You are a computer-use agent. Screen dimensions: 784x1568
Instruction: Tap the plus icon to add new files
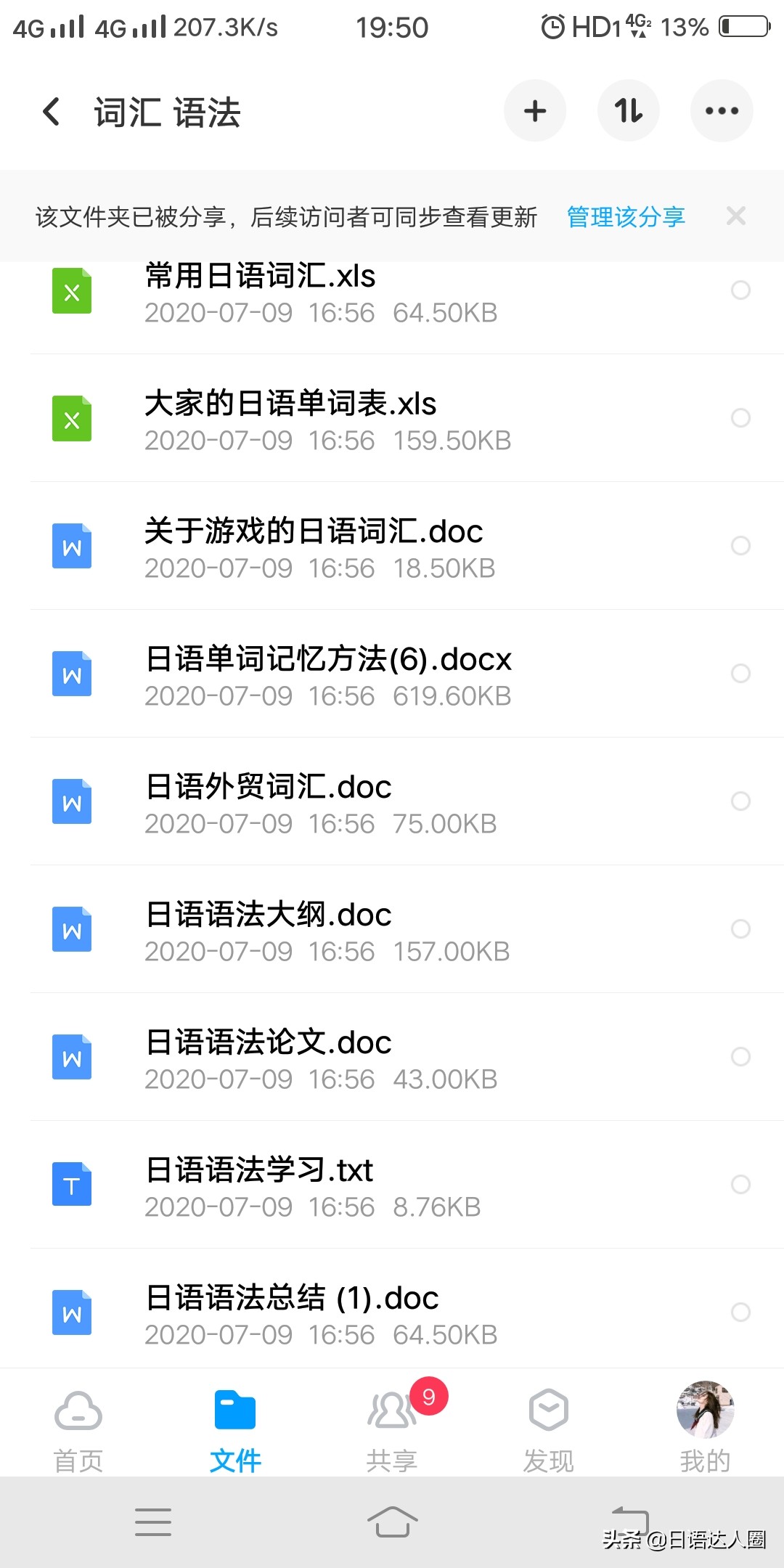pos(535,110)
